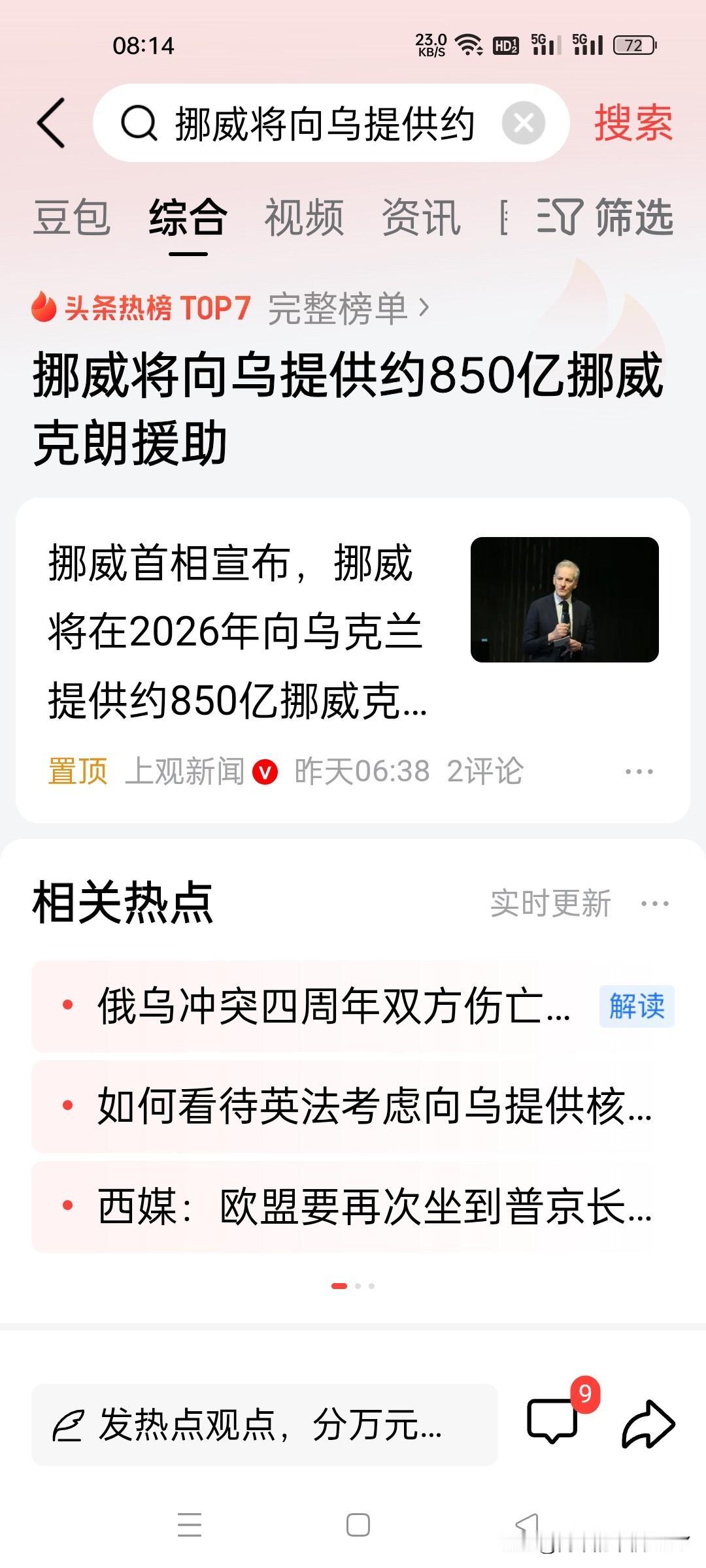Clear the search query text

tap(523, 123)
